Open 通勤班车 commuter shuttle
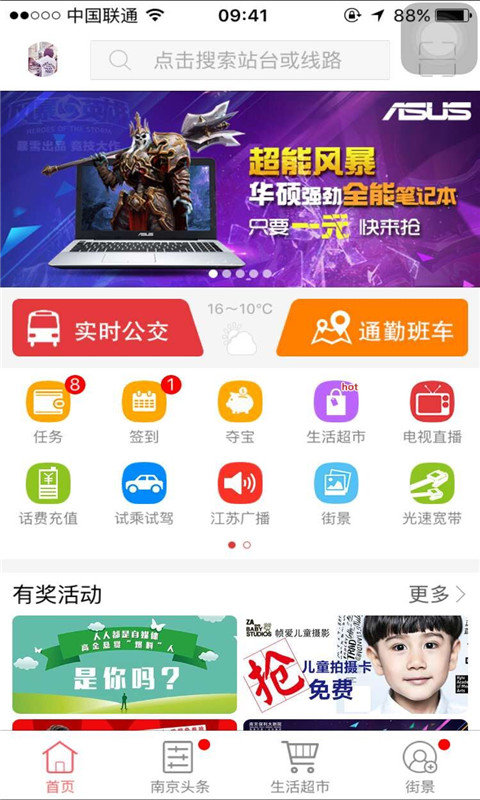 (372, 328)
